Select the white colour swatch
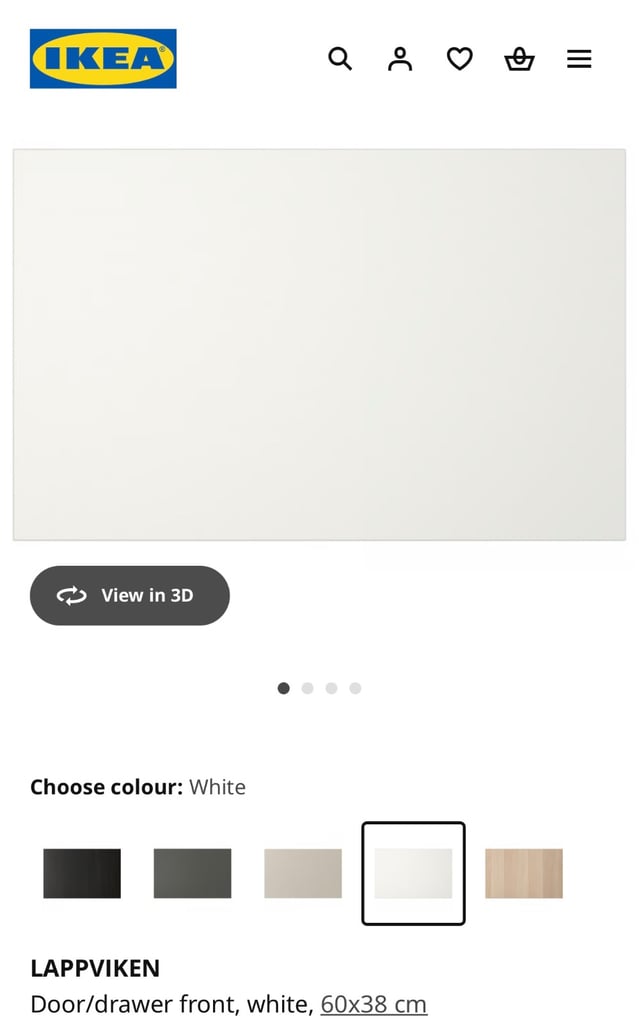Image resolution: width=639 pixels, height=1024 pixels. (414, 873)
